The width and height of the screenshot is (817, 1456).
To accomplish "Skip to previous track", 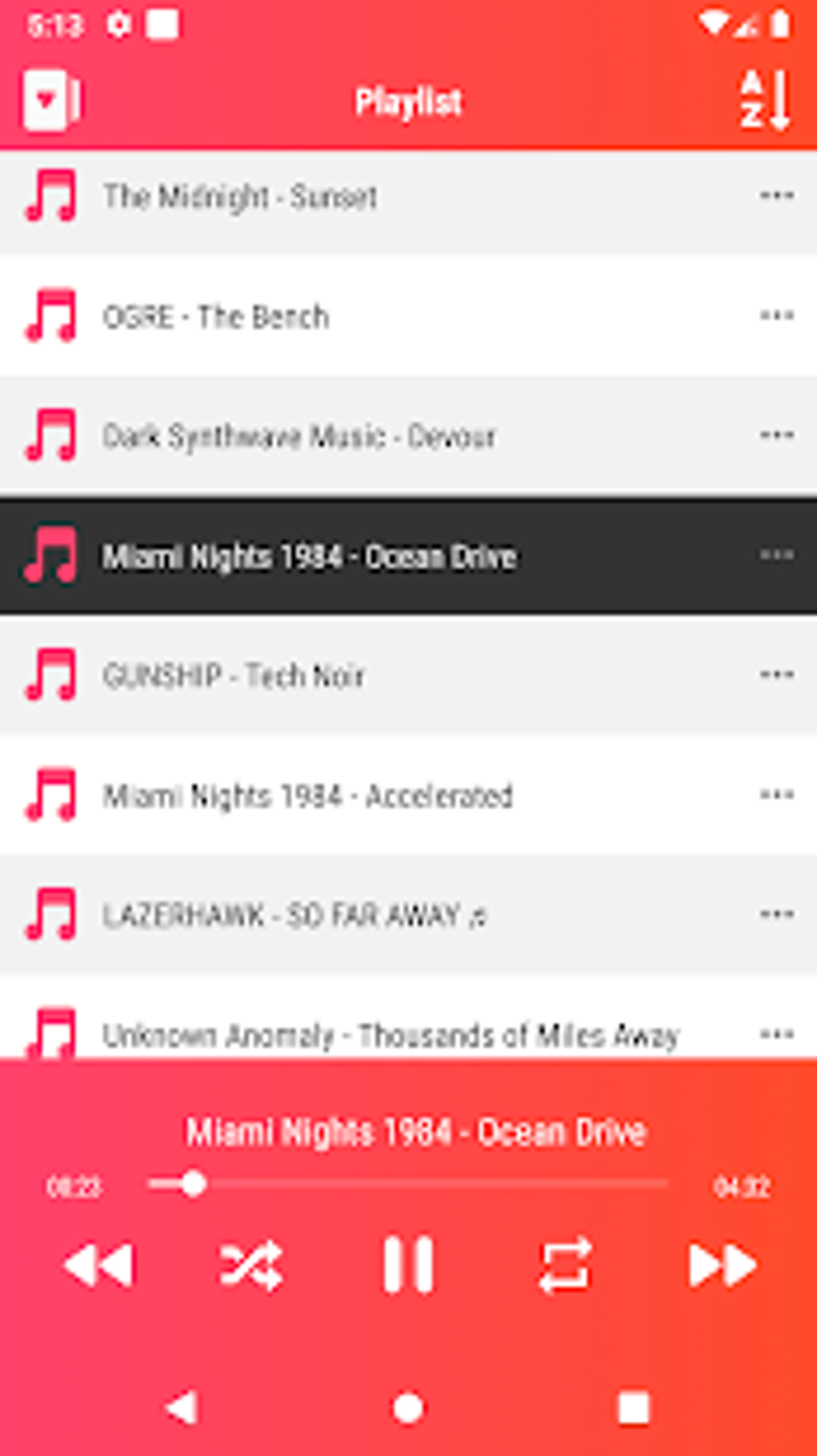I will [99, 1265].
